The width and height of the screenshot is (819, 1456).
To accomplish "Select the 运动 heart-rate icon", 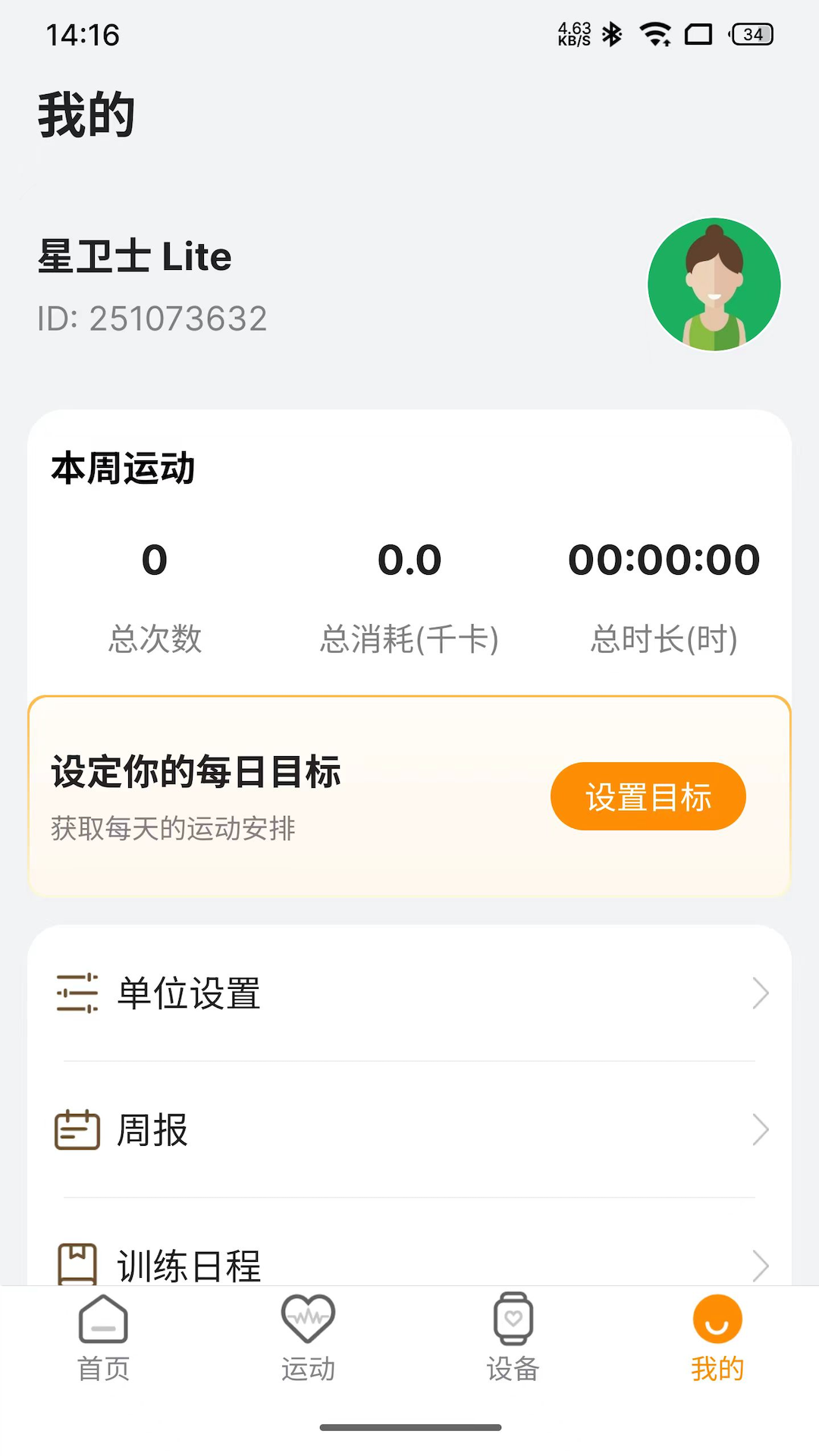I will click(307, 1319).
